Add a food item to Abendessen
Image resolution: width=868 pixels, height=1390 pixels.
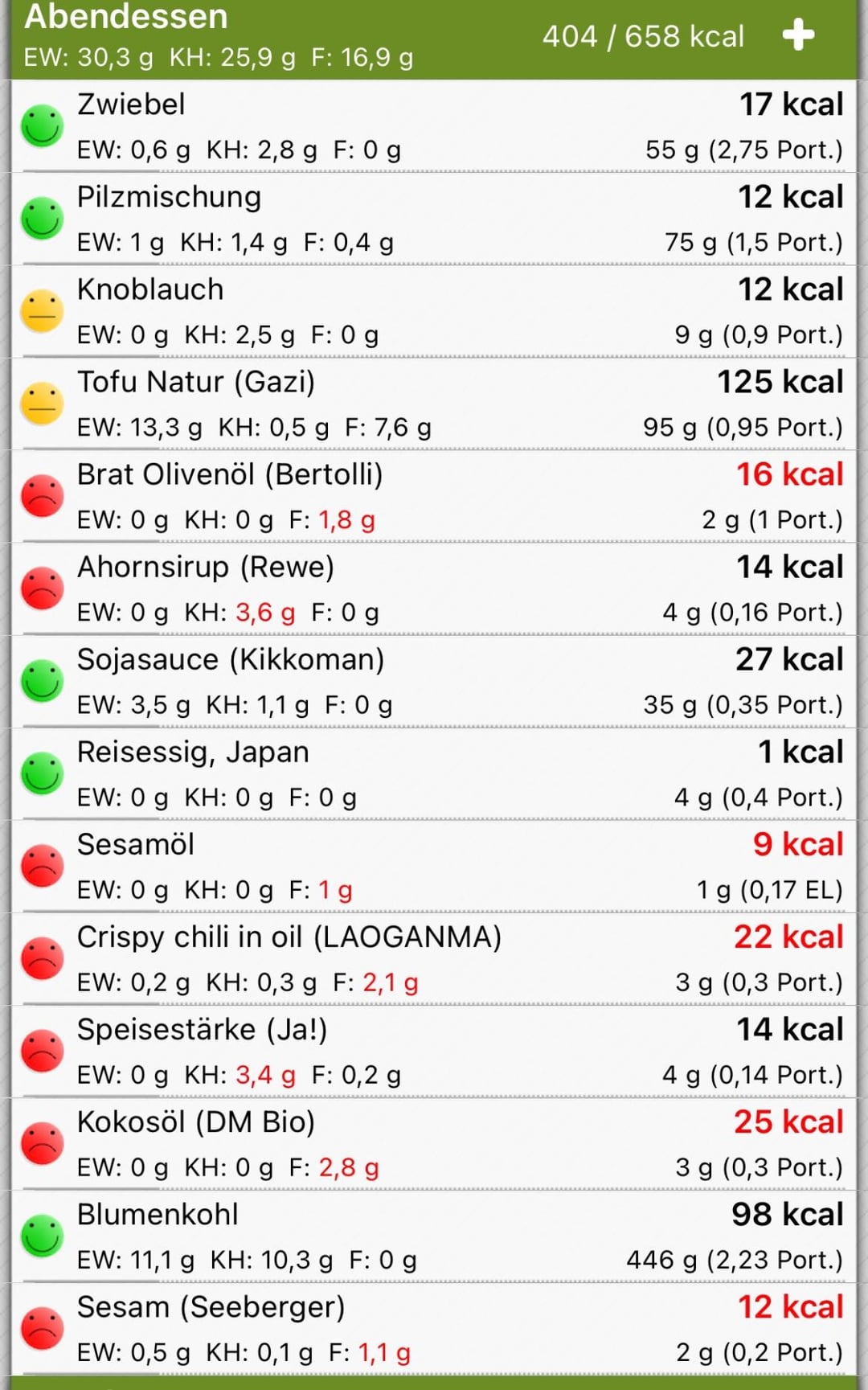tap(798, 35)
